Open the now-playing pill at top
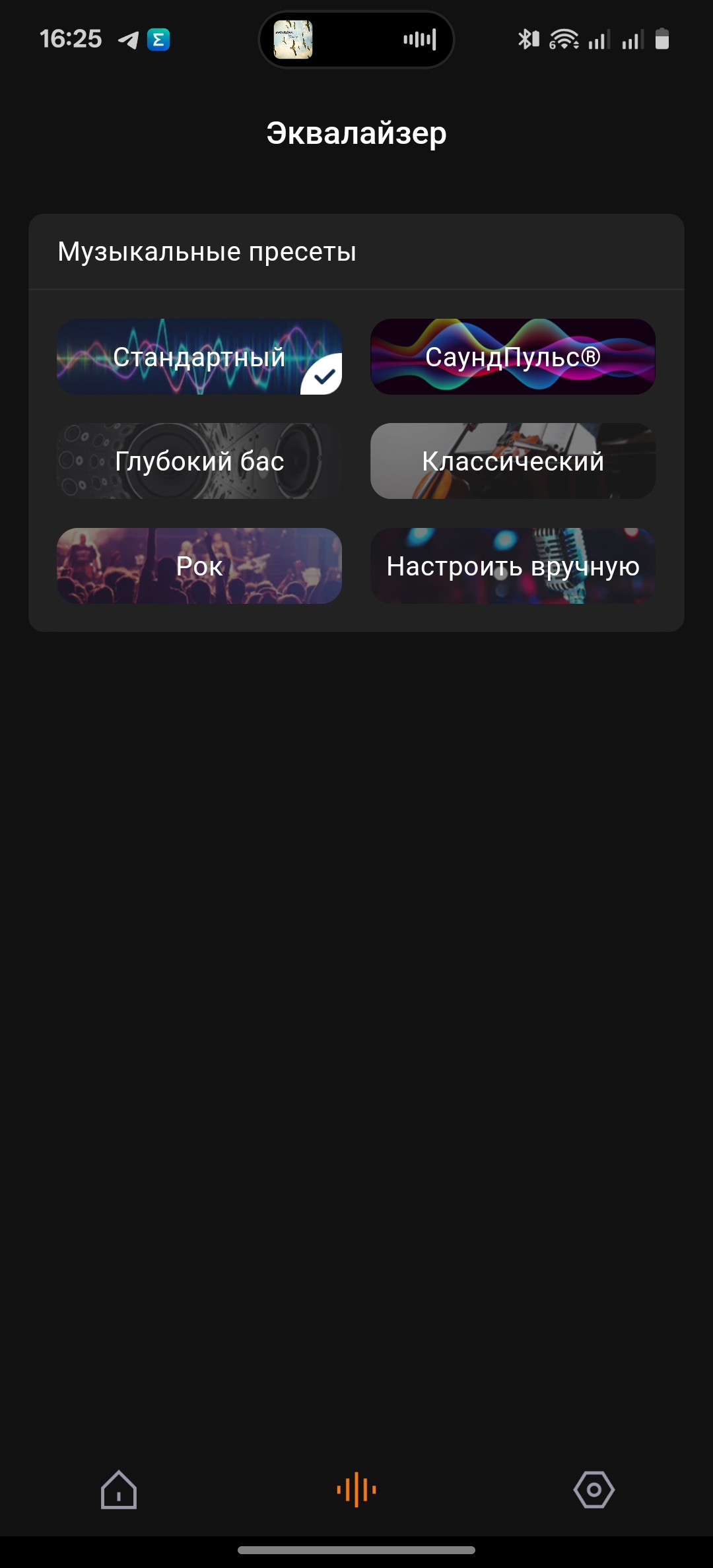Viewport: 713px width, 1568px height. point(356,40)
